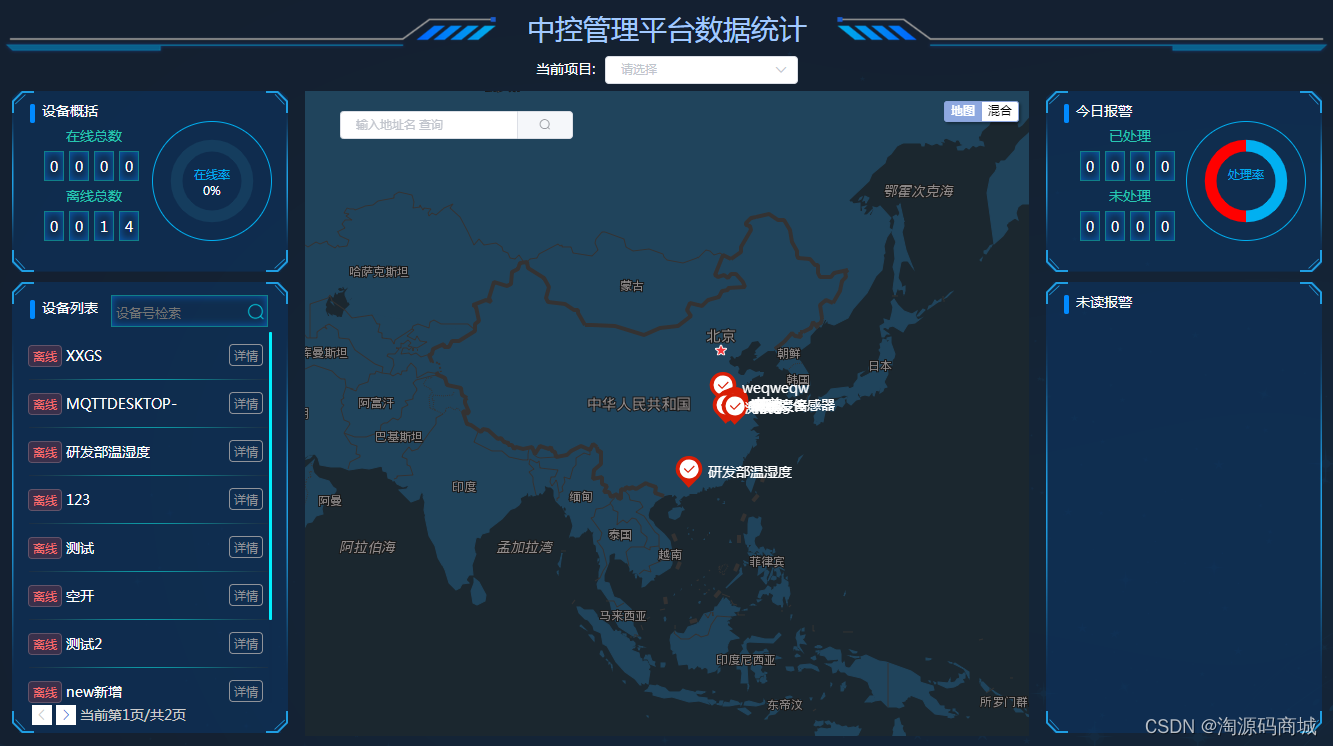The image size is (1333, 746).
Task: Show 详情 for device 测试
Action: 246,548
